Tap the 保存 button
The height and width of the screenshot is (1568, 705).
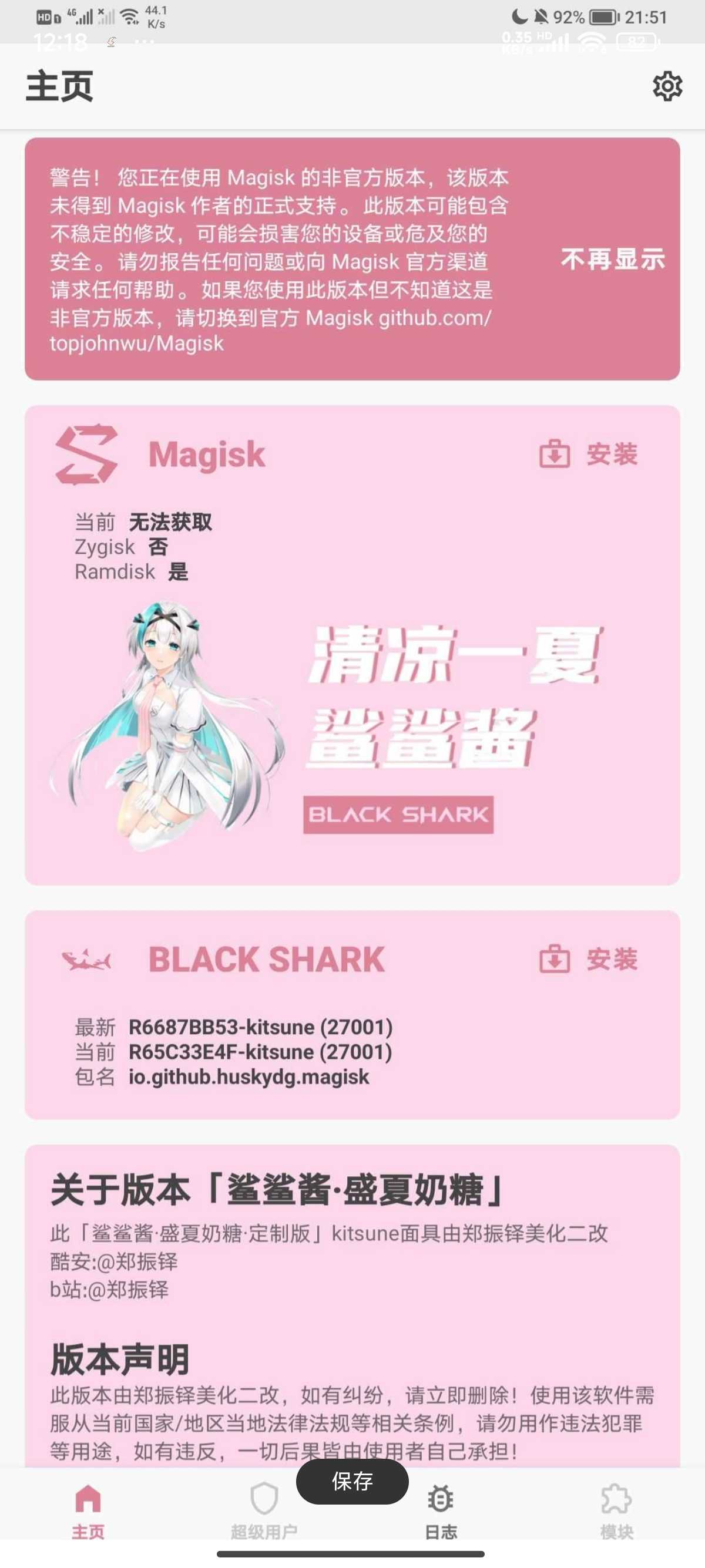tap(352, 1481)
